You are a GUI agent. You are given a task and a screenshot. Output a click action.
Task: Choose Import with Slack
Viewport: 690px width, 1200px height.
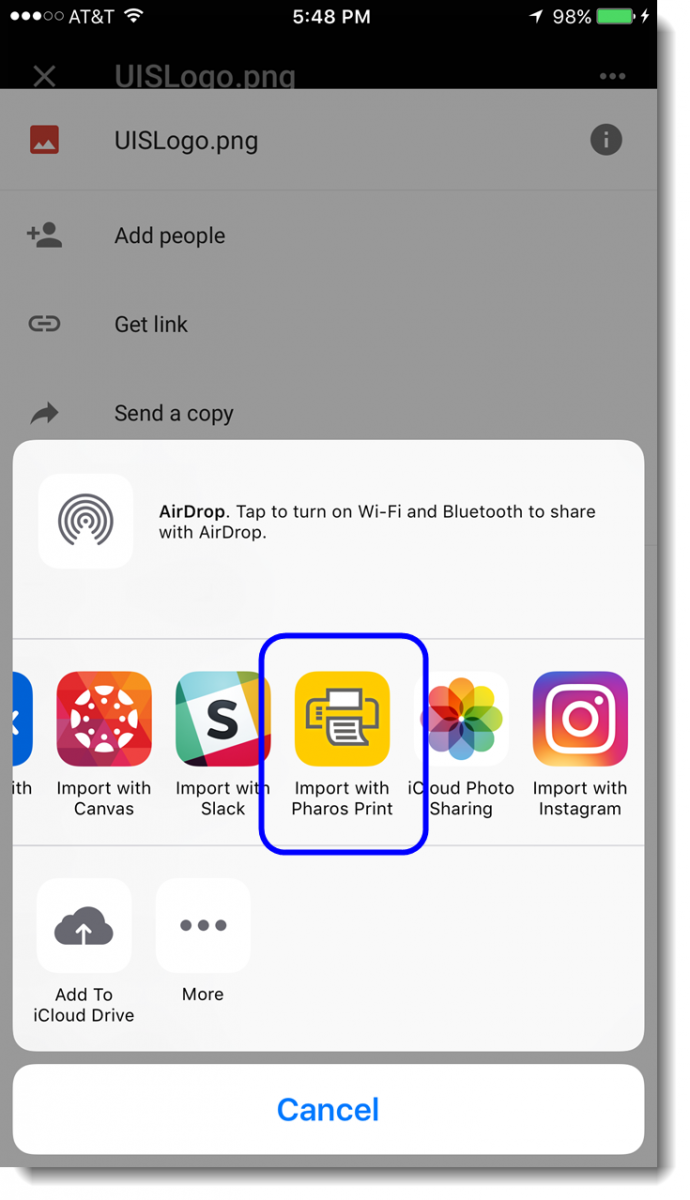[x=222, y=719]
